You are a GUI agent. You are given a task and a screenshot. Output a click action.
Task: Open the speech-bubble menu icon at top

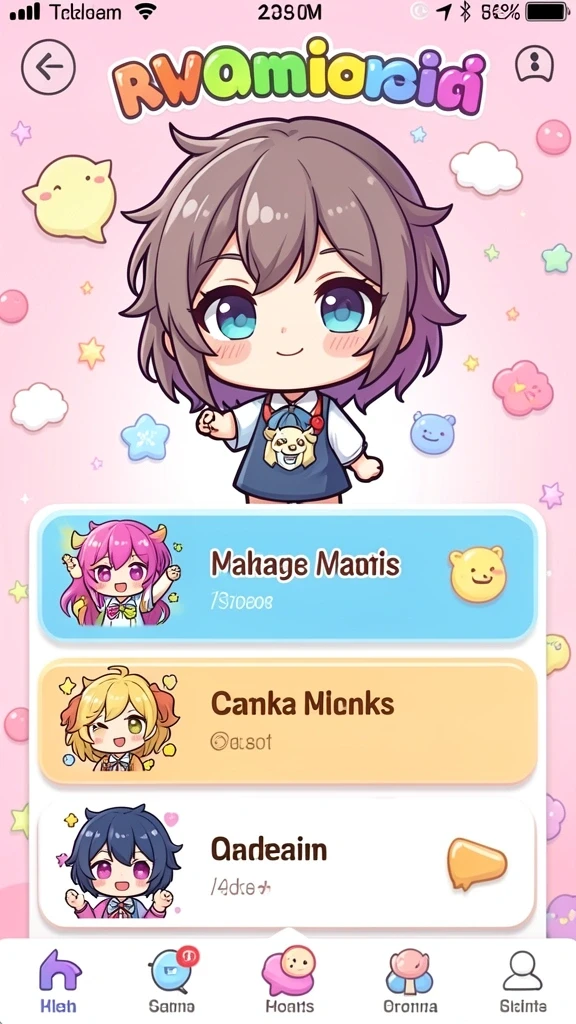534,65
